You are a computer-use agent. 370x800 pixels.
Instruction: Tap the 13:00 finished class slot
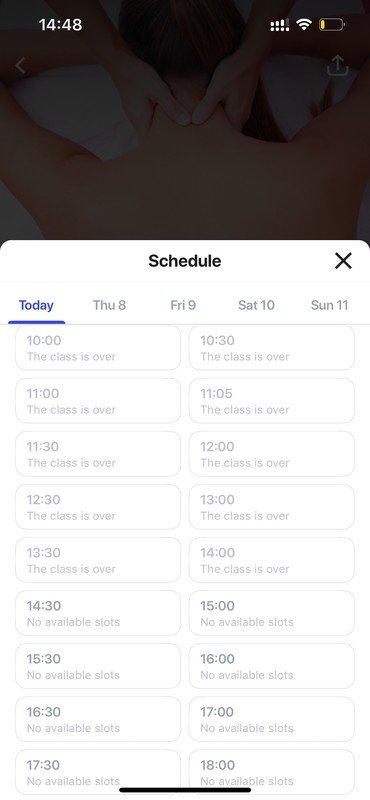click(272, 507)
